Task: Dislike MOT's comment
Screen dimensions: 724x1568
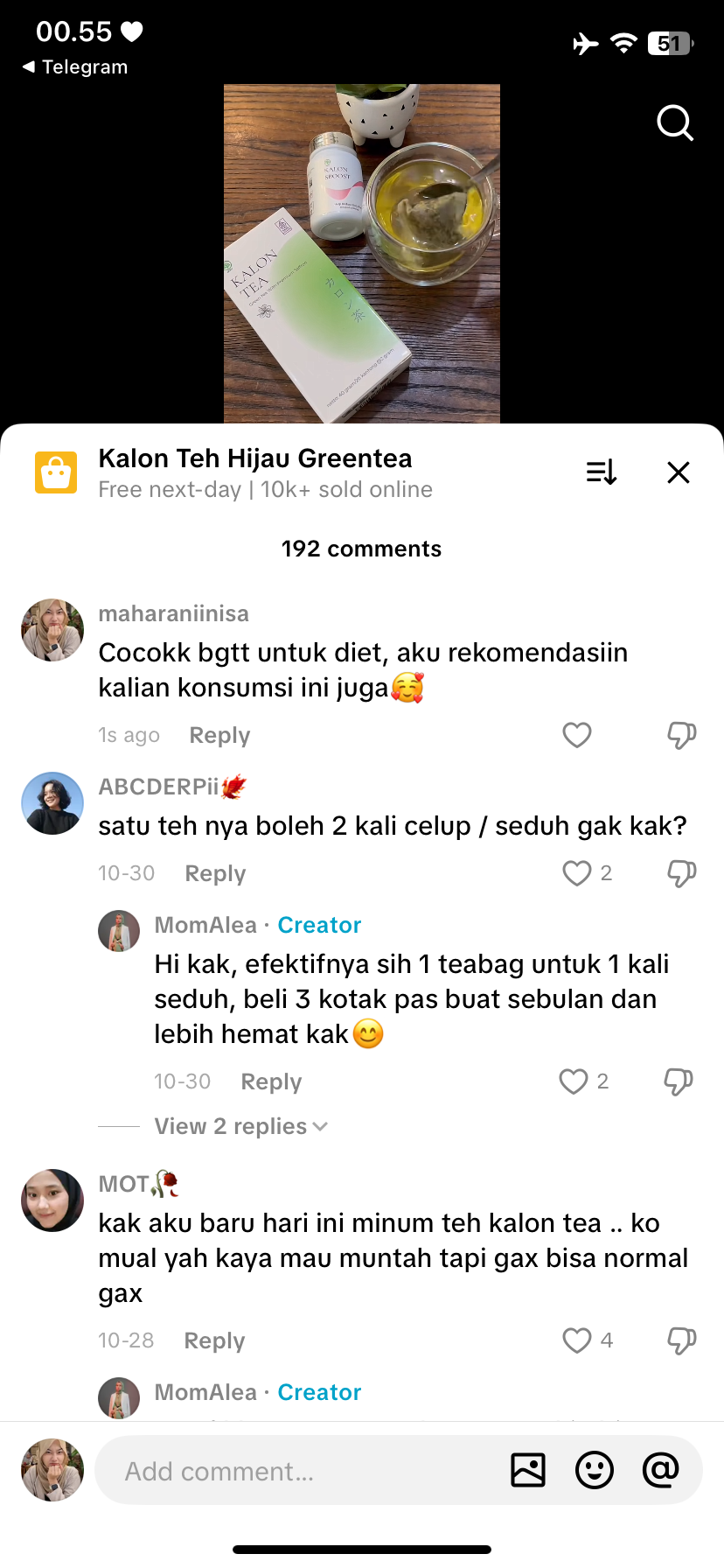Action: 682,1340
